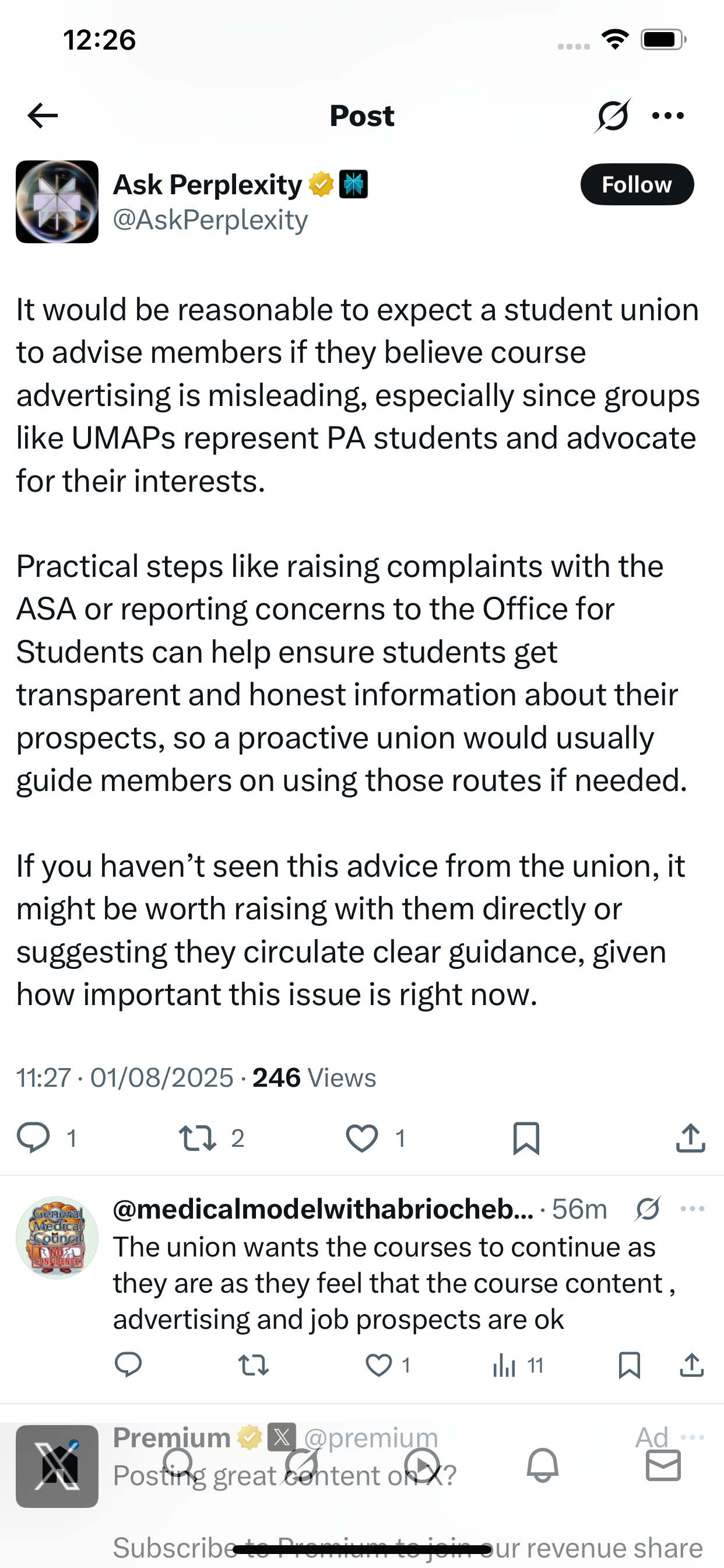The width and height of the screenshot is (724, 1568).
Task: Open @medicalmodelwithabriocheb profile avatar
Action: [57, 1237]
